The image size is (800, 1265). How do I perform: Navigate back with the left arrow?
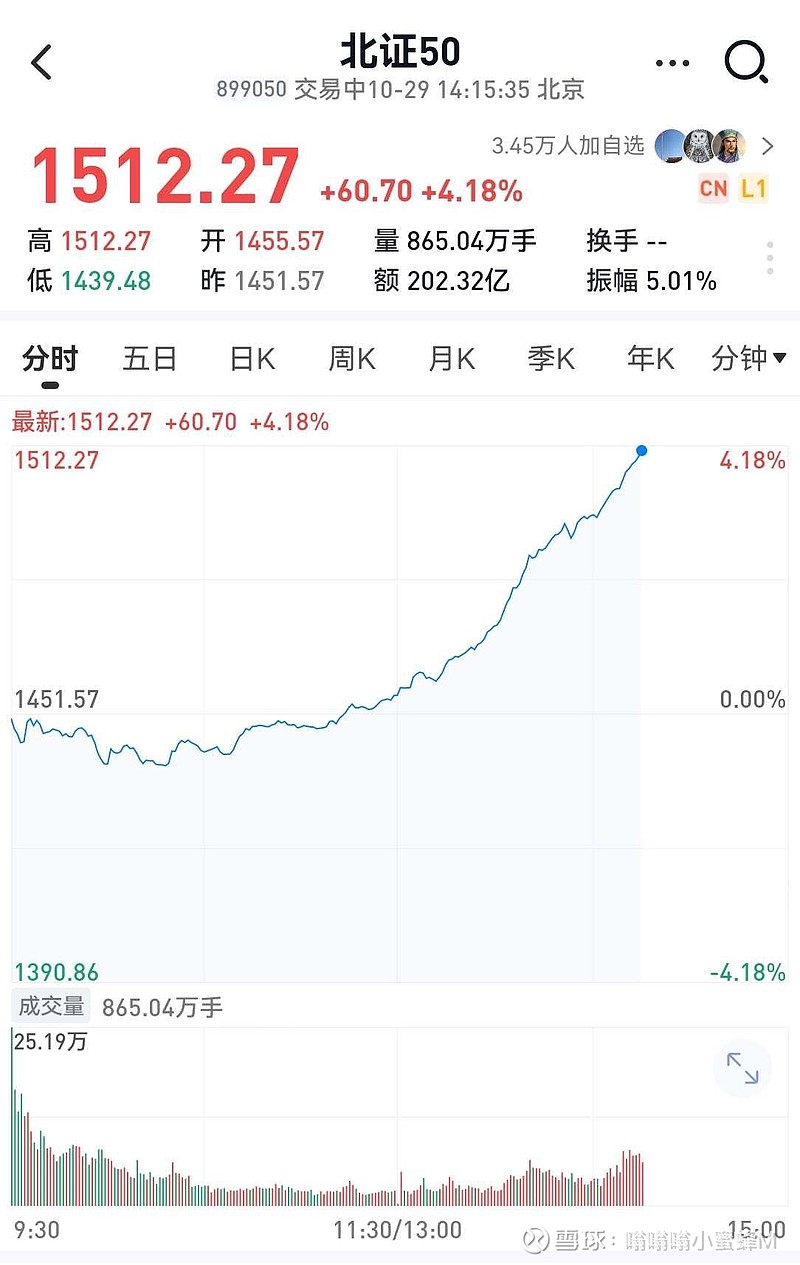click(x=40, y=61)
